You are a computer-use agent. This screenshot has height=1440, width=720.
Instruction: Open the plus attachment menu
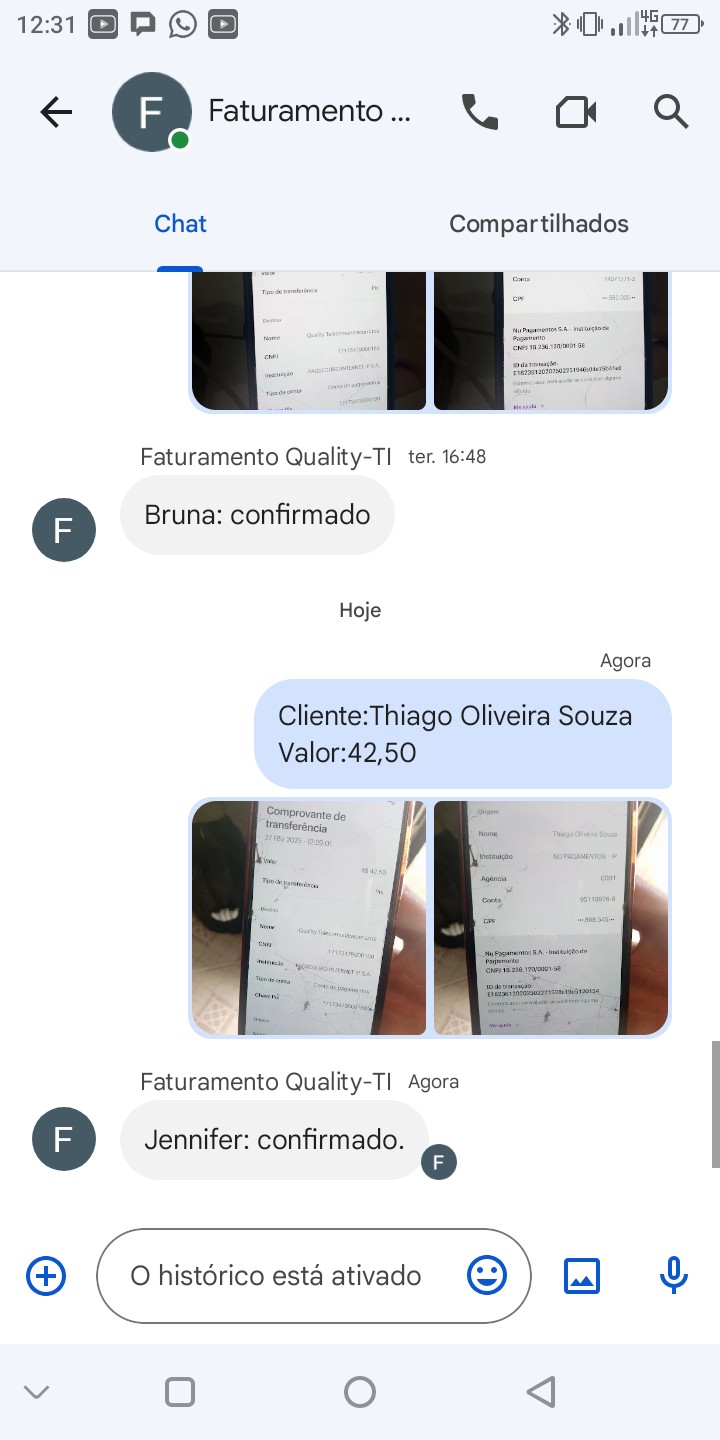[x=46, y=1276]
